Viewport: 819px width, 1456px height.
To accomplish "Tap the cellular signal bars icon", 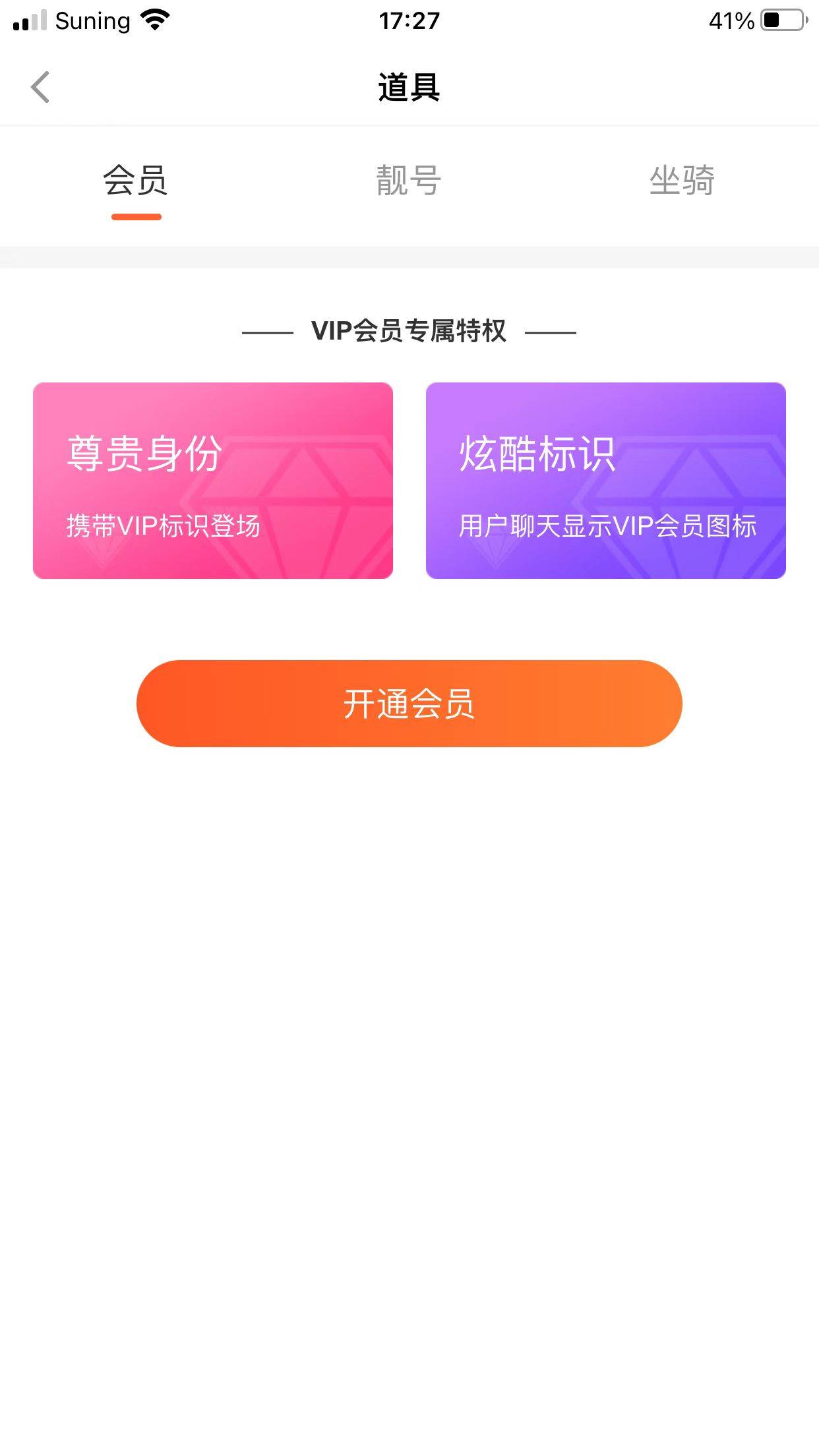I will point(29,20).
